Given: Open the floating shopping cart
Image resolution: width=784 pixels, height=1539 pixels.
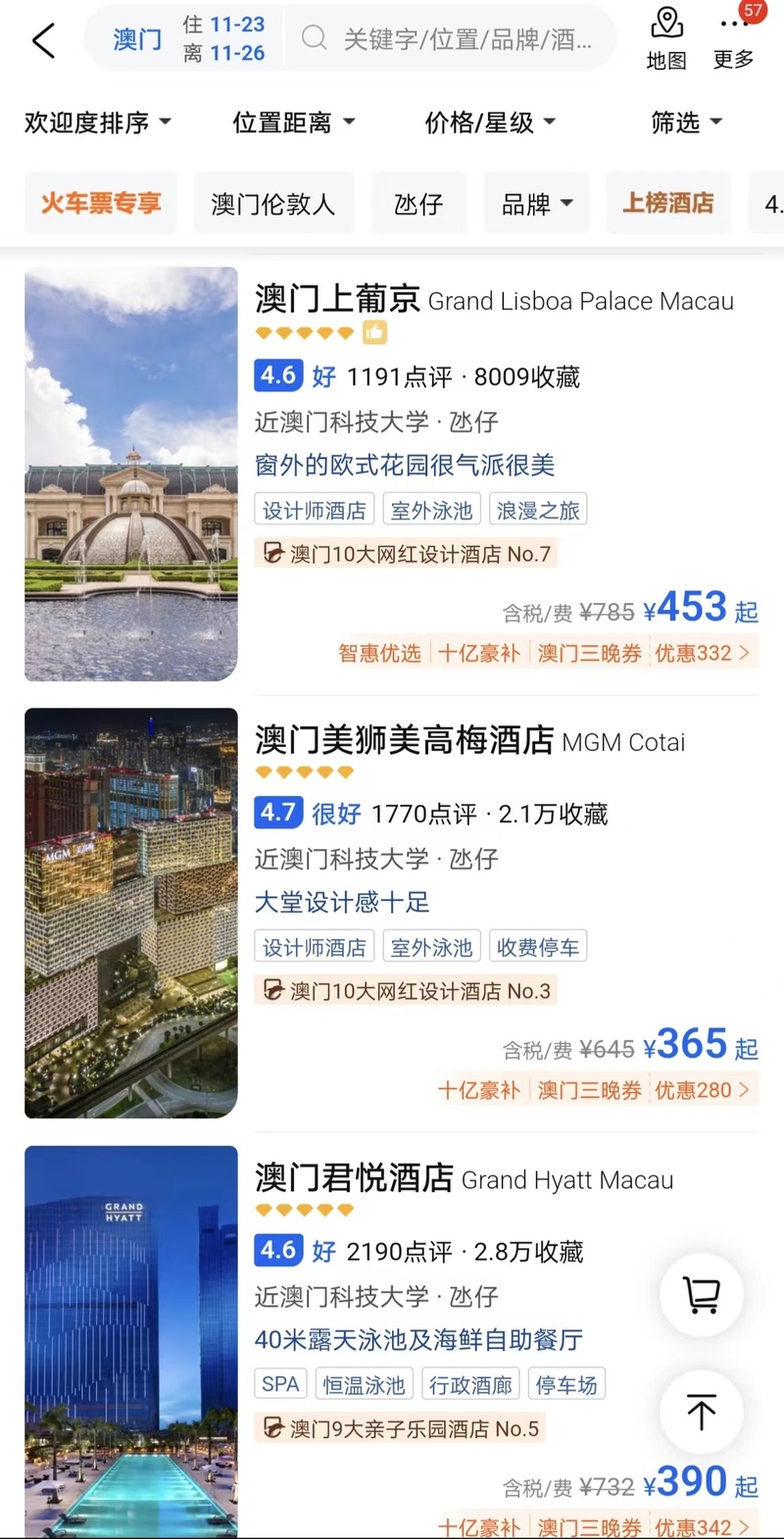Looking at the screenshot, I should [701, 1295].
